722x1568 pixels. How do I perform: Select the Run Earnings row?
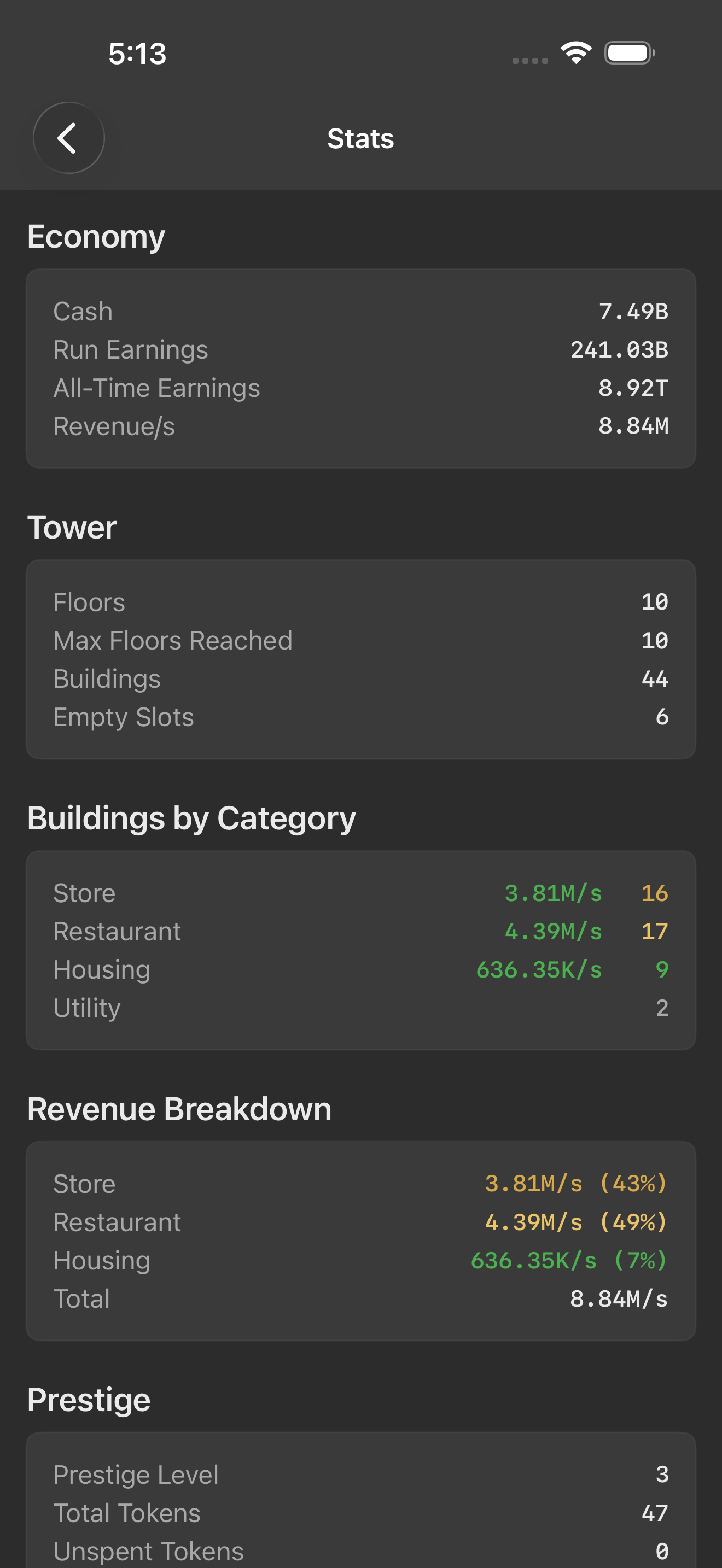(x=361, y=349)
